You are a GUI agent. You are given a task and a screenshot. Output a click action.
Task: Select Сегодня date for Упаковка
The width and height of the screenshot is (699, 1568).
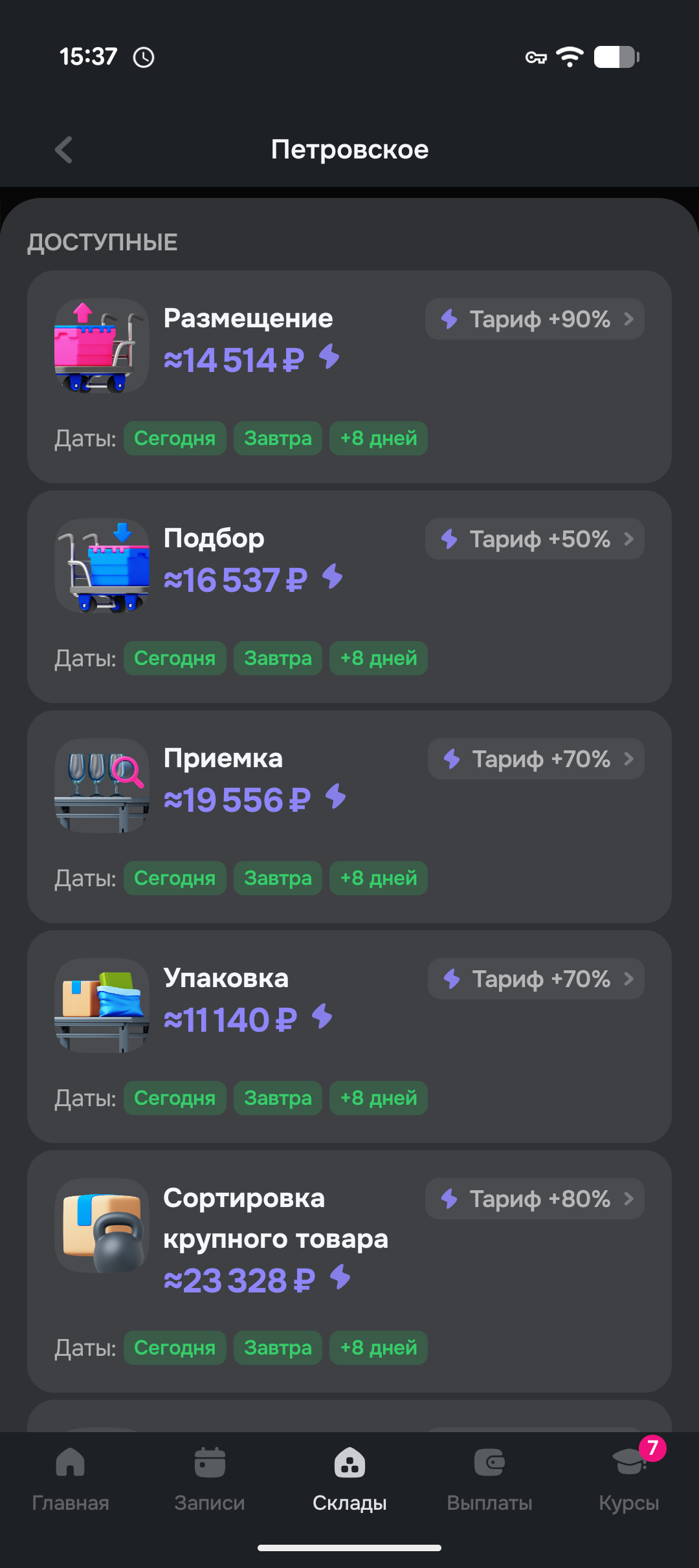[175, 1098]
